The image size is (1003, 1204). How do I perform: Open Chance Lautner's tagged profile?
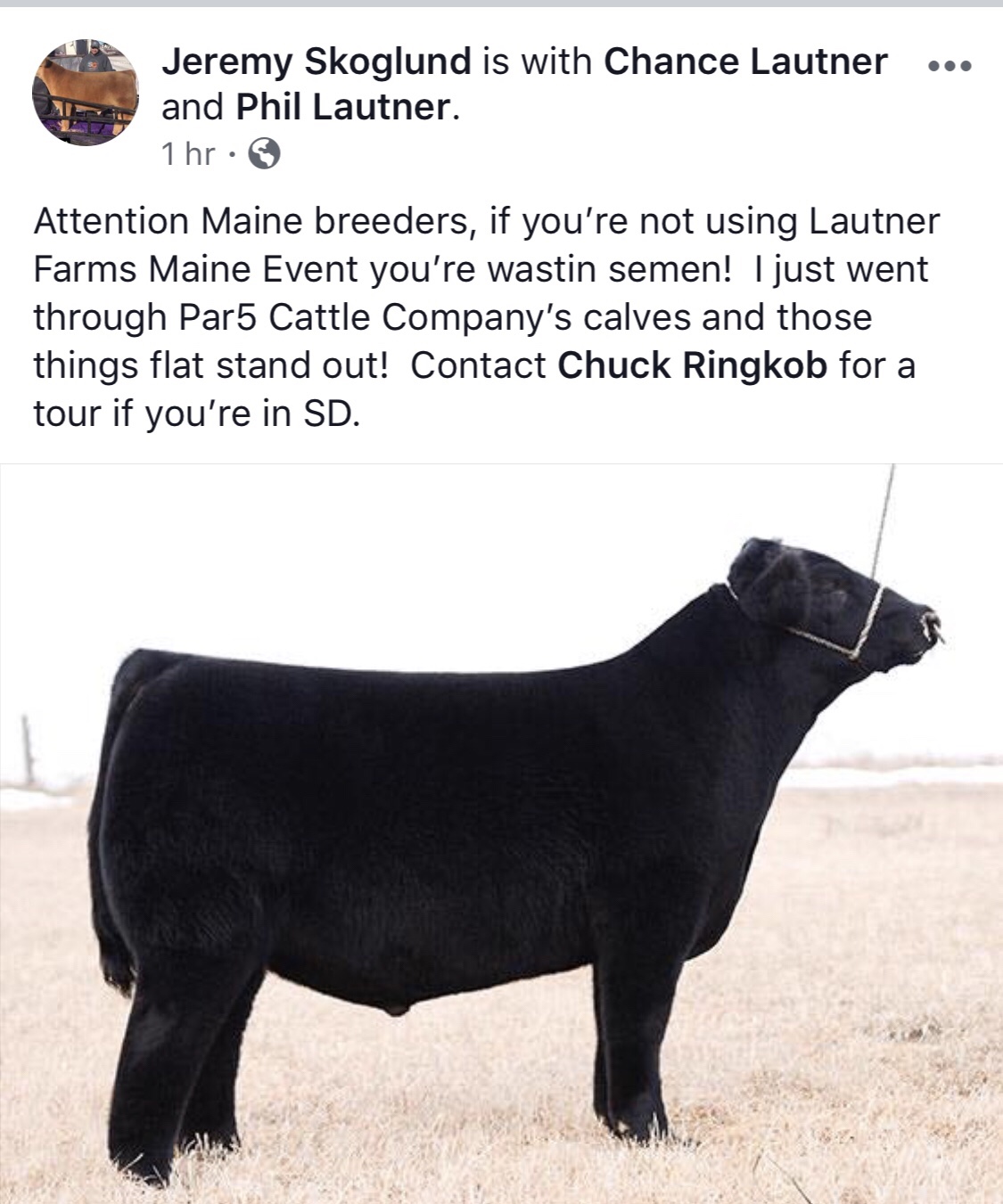745,61
